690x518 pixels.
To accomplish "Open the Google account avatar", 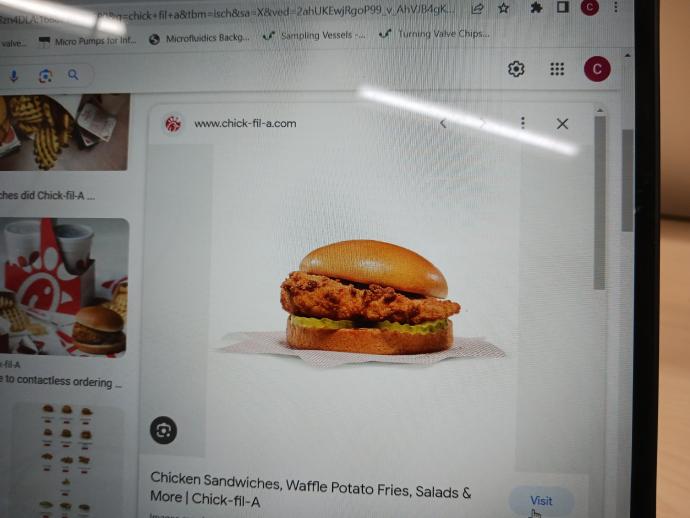I will pyautogui.click(x=597, y=69).
